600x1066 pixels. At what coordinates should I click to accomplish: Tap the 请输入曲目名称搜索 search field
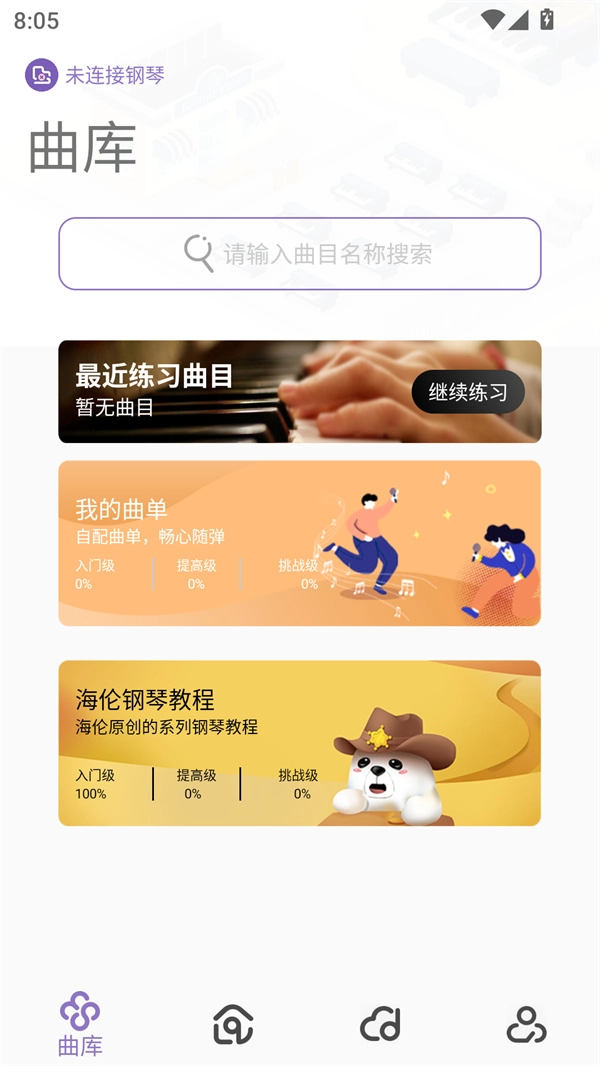pyautogui.click(x=300, y=254)
